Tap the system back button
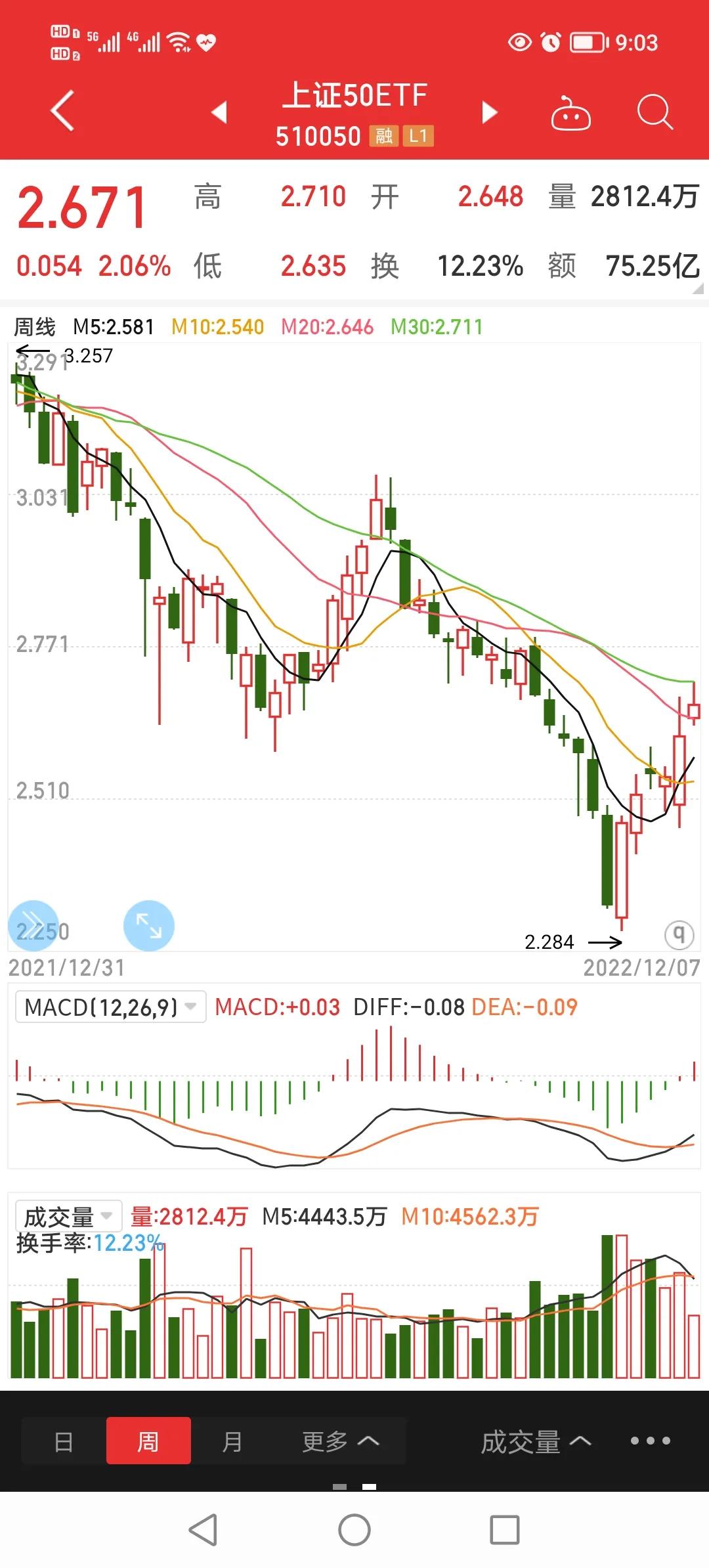Viewport: 709px width, 1568px height. pyautogui.click(x=204, y=1530)
